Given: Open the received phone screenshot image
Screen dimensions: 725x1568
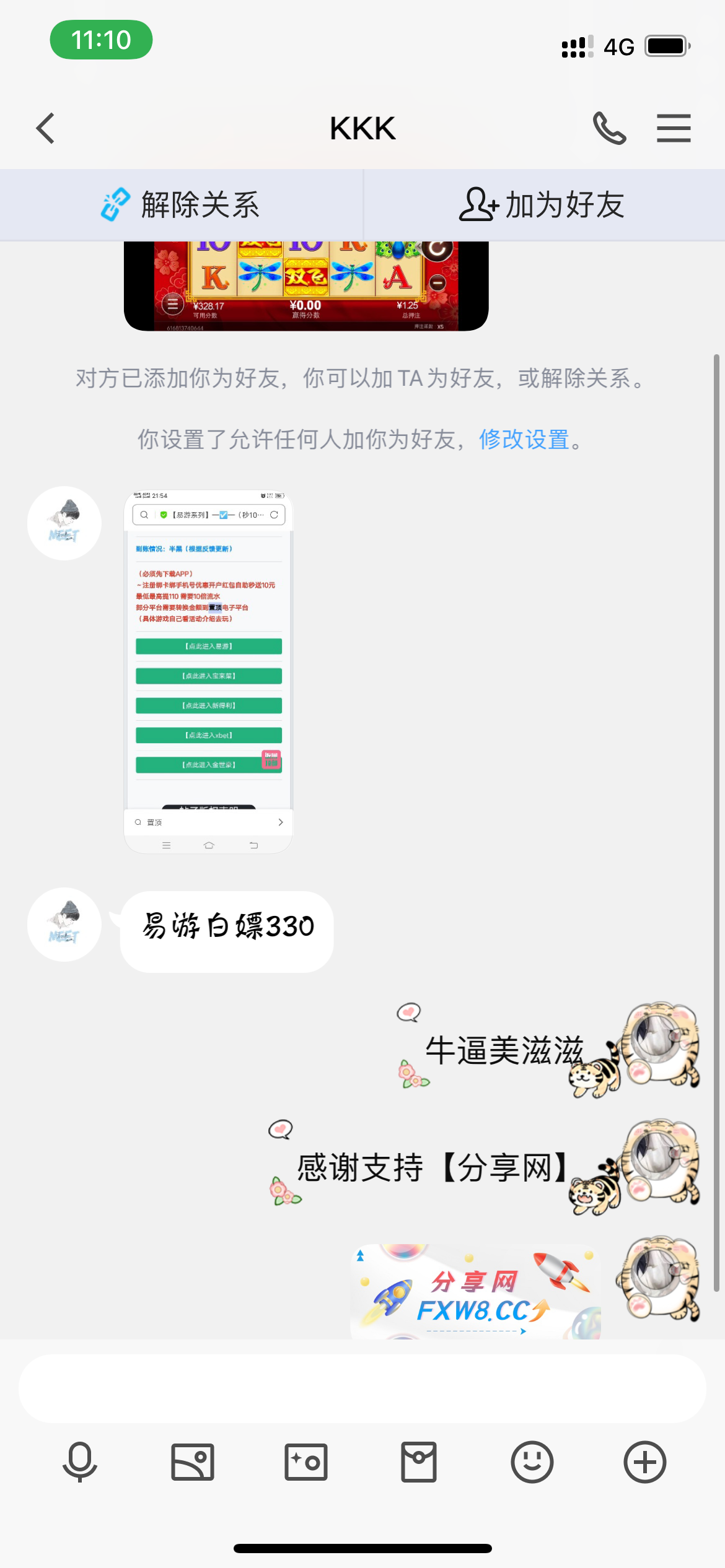Looking at the screenshot, I should 209,671.
